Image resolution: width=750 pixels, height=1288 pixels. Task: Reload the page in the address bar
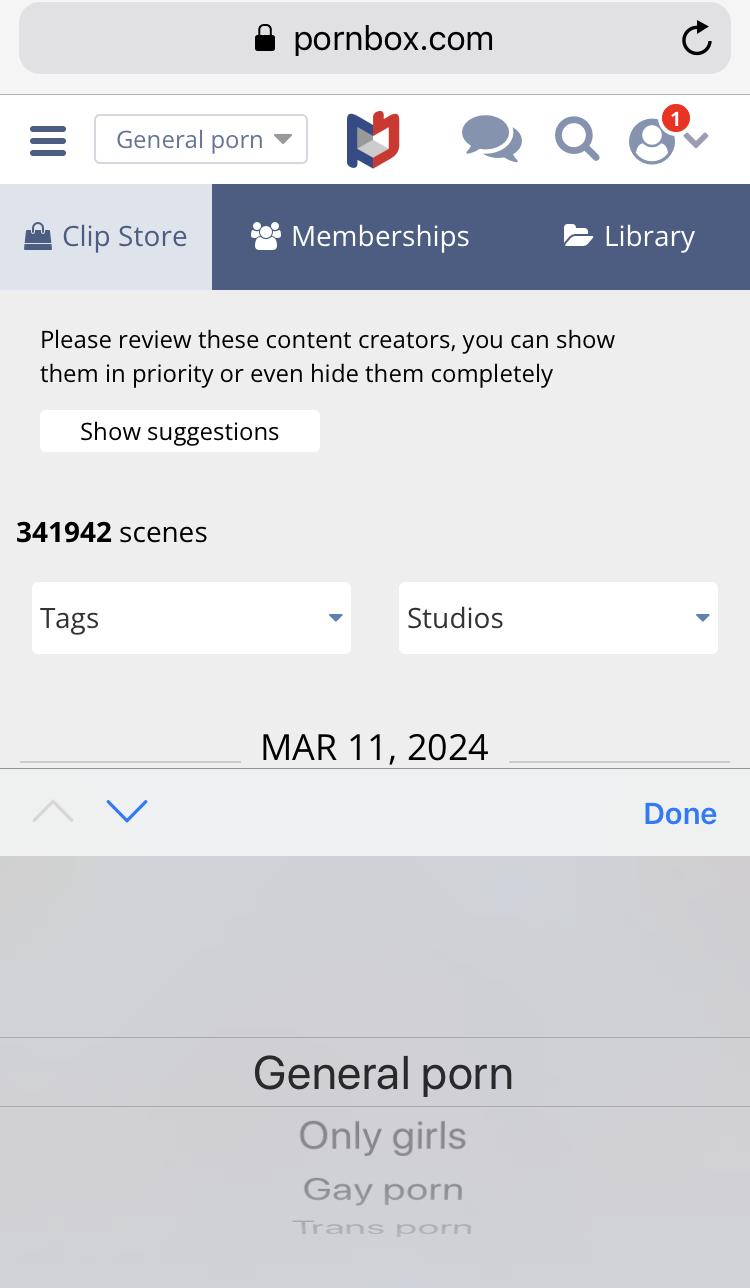pos(696,39)
